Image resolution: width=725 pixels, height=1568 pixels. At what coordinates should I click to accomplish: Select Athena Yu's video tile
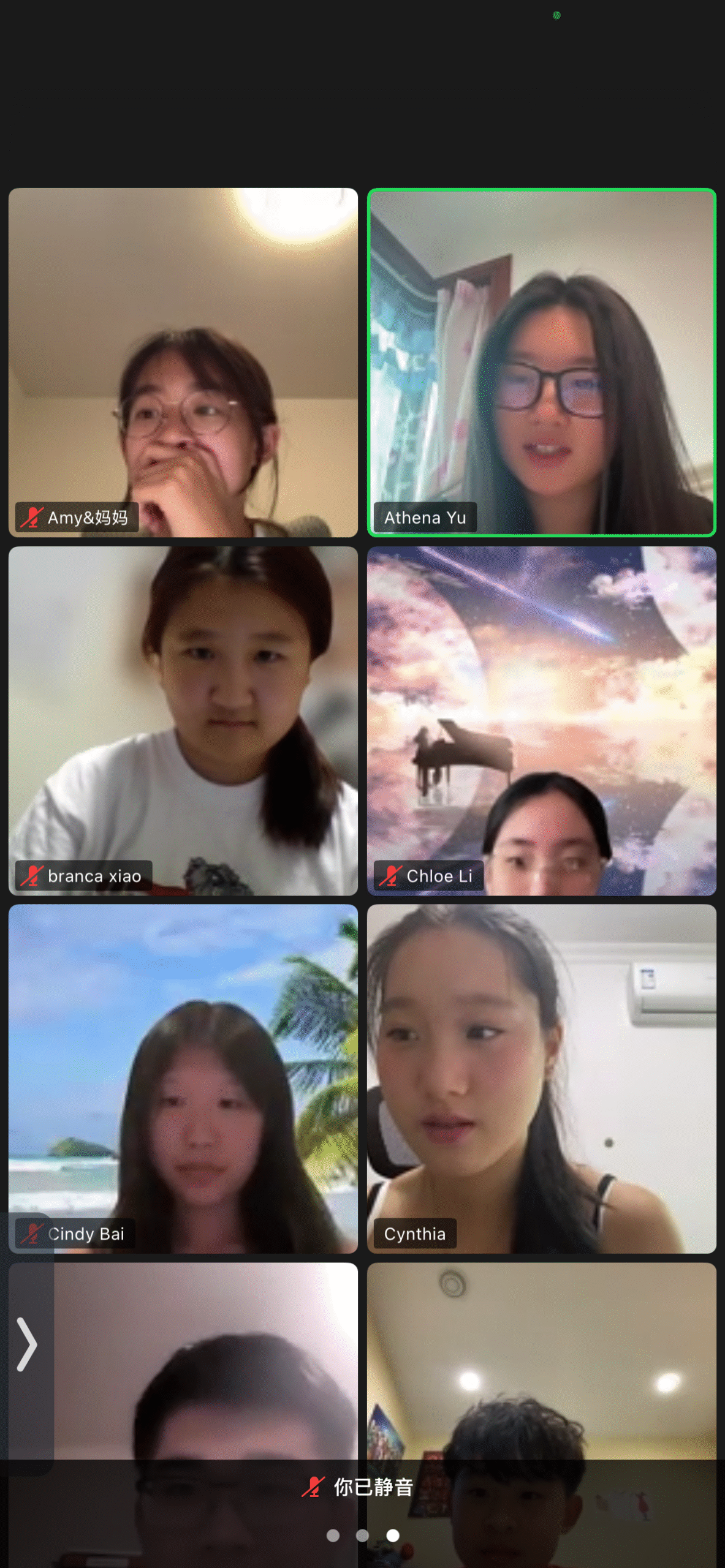pyautogui.click(x=541, y=363)
